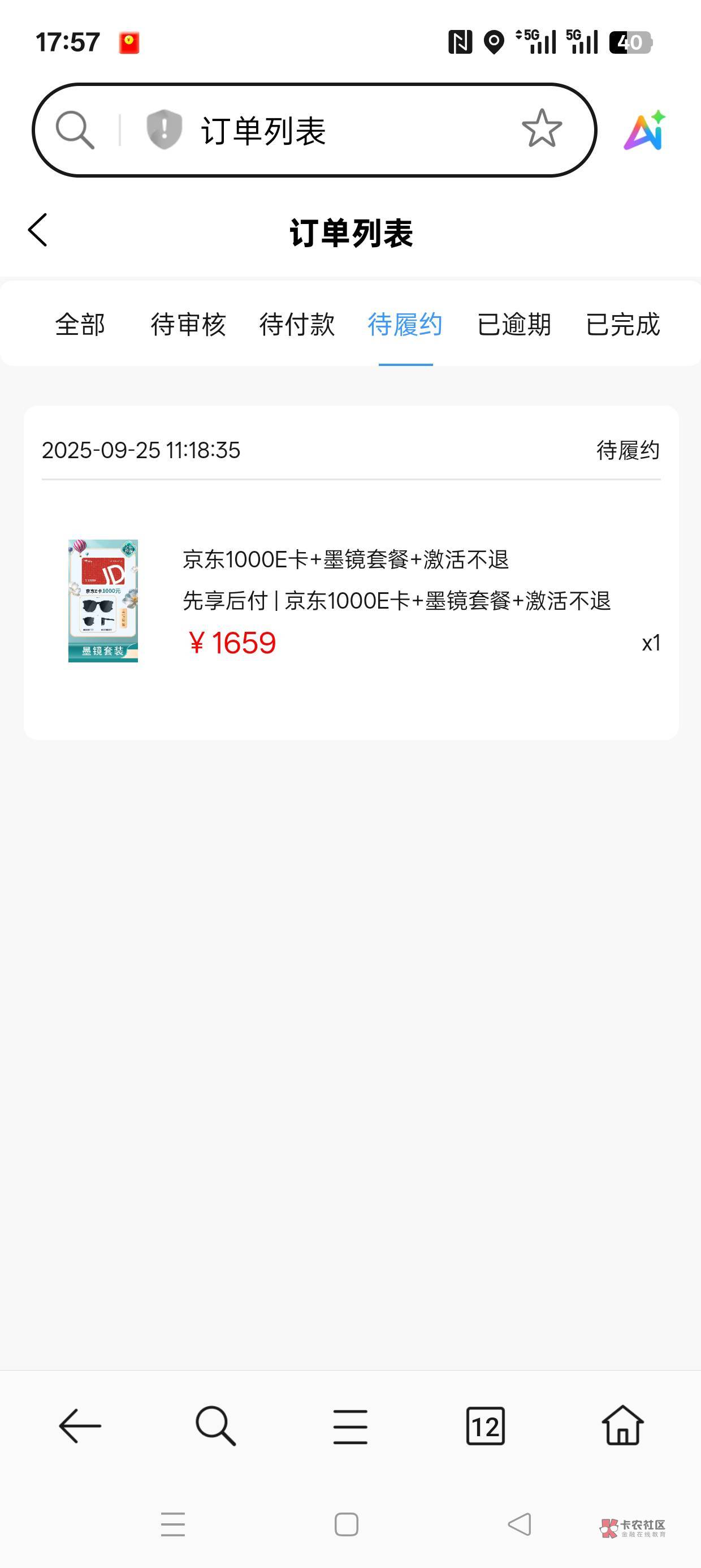701x1568 pixels.
Task: Launch the AI assistant icon
Action: click(x=645, y=130)
